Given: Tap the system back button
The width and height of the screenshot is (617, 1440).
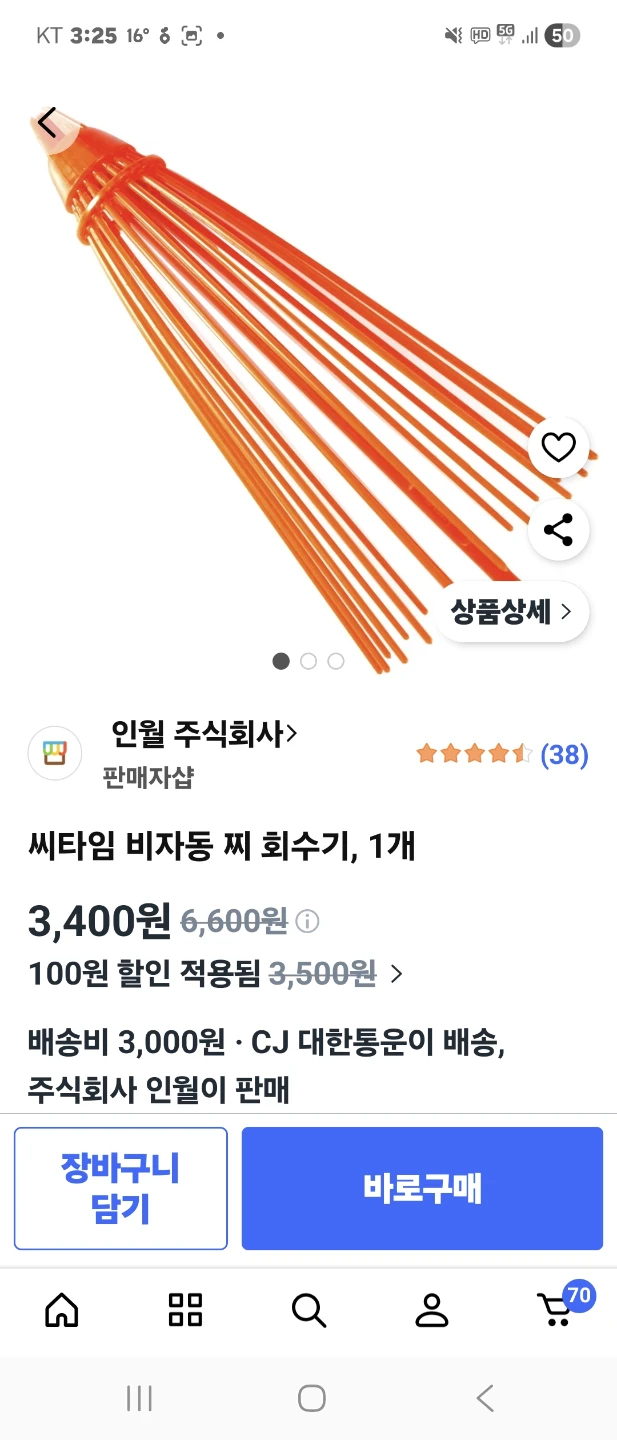Looking at the screenshot, I should pos(485,1398).
